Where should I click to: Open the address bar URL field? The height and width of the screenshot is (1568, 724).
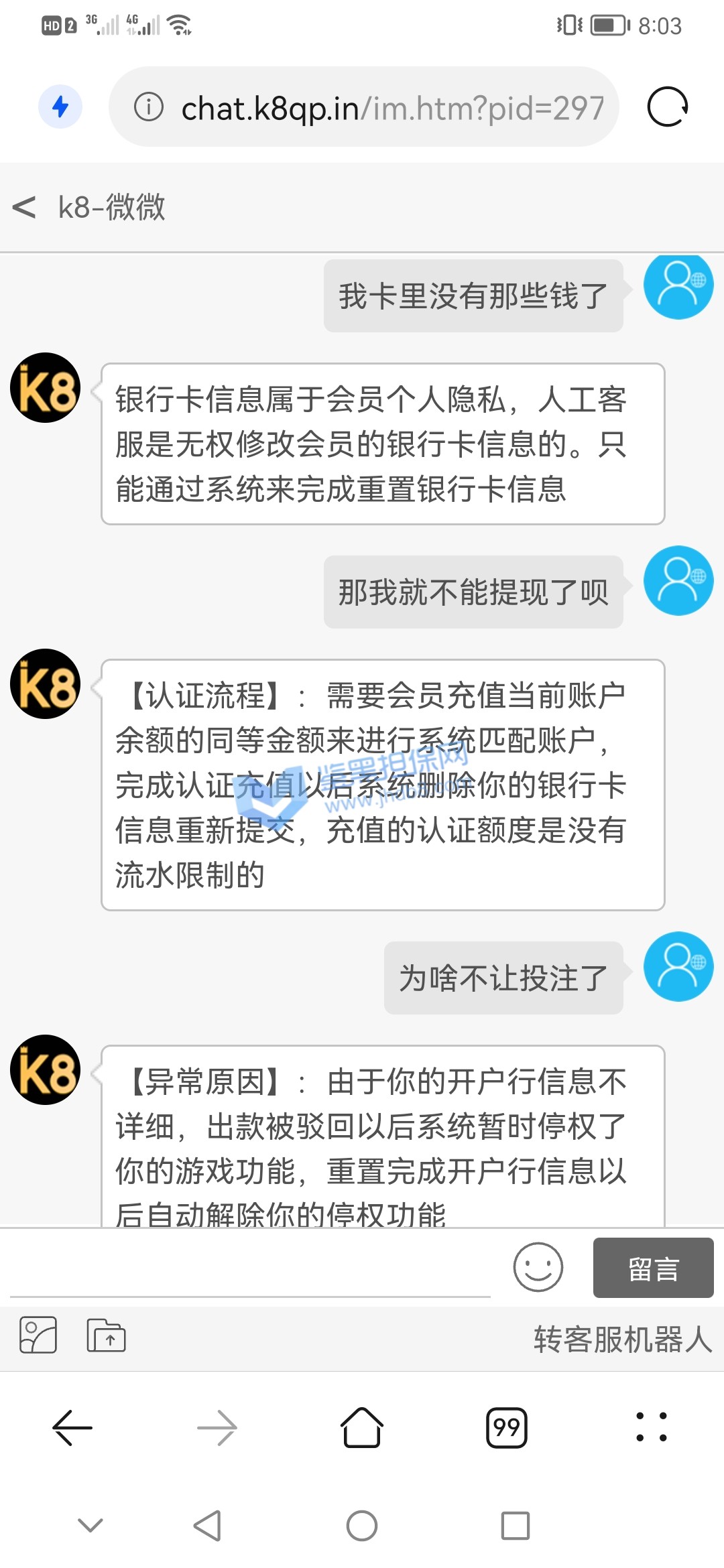pyautogui.click(x=392, y=108)
